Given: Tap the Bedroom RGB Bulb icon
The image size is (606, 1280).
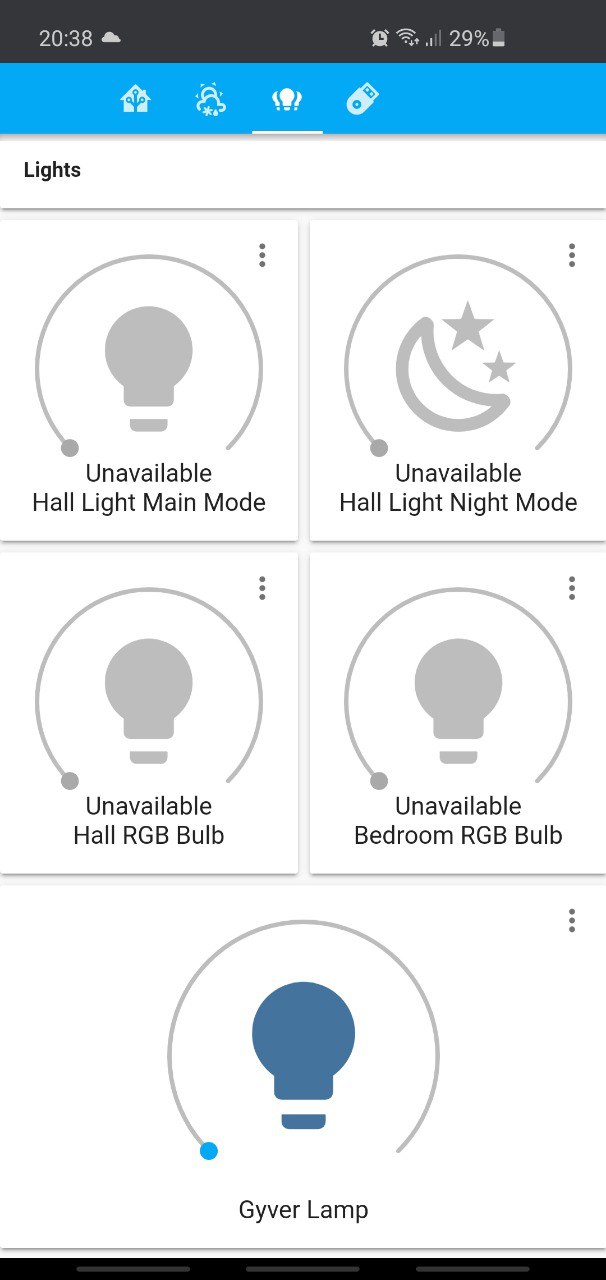Looking at the screenshot, I should (458, 701).
